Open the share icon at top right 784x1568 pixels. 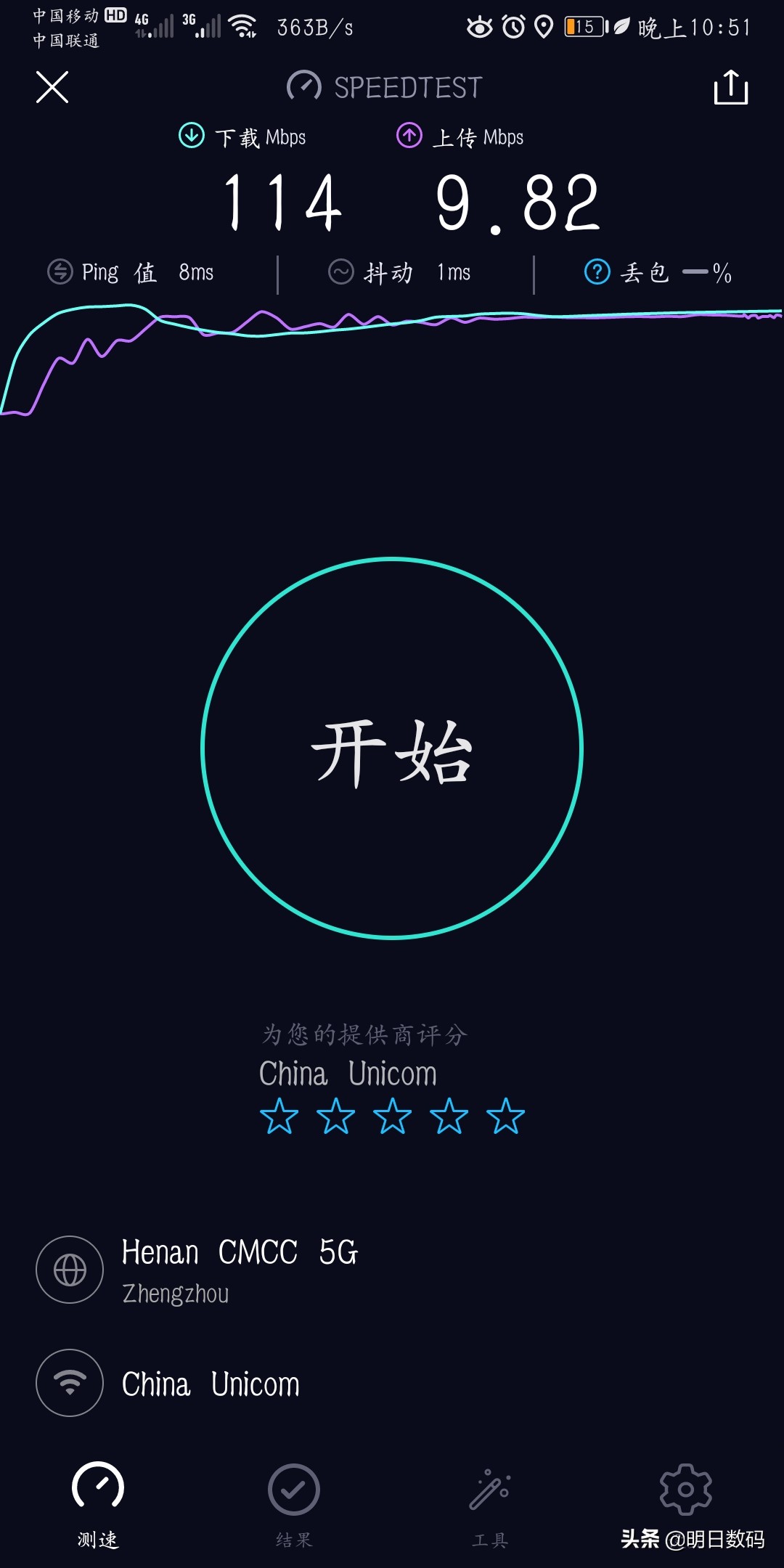(731, 87)
